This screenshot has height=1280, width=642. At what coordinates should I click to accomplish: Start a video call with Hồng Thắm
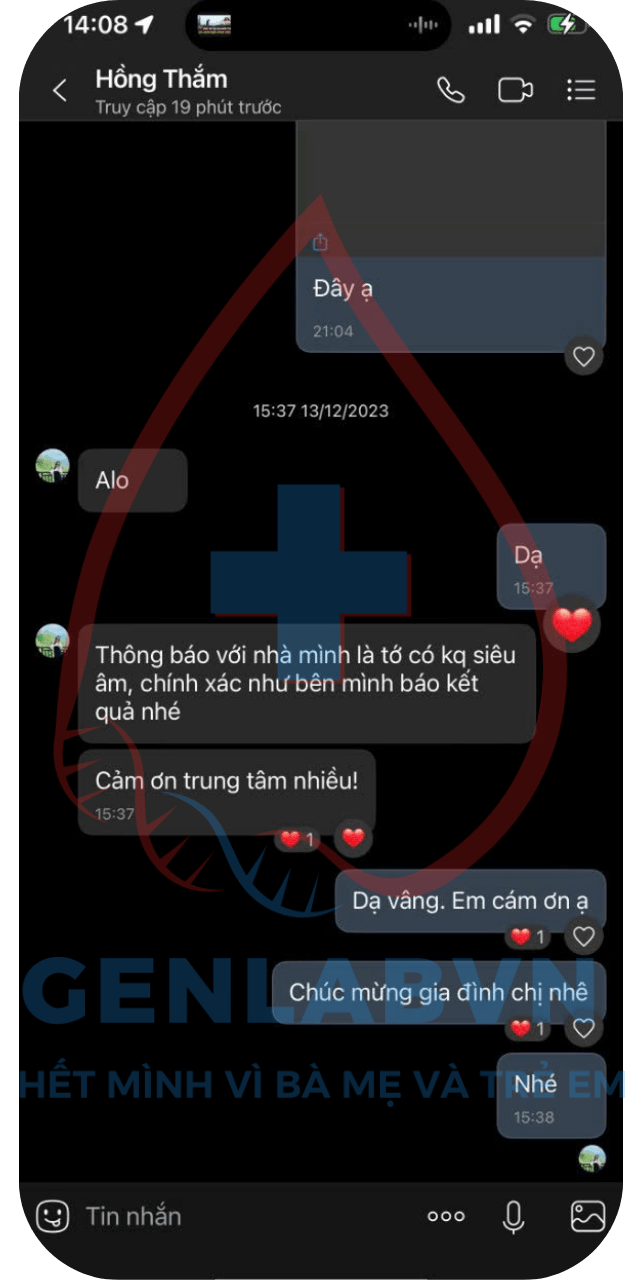[x=515, y=90]
